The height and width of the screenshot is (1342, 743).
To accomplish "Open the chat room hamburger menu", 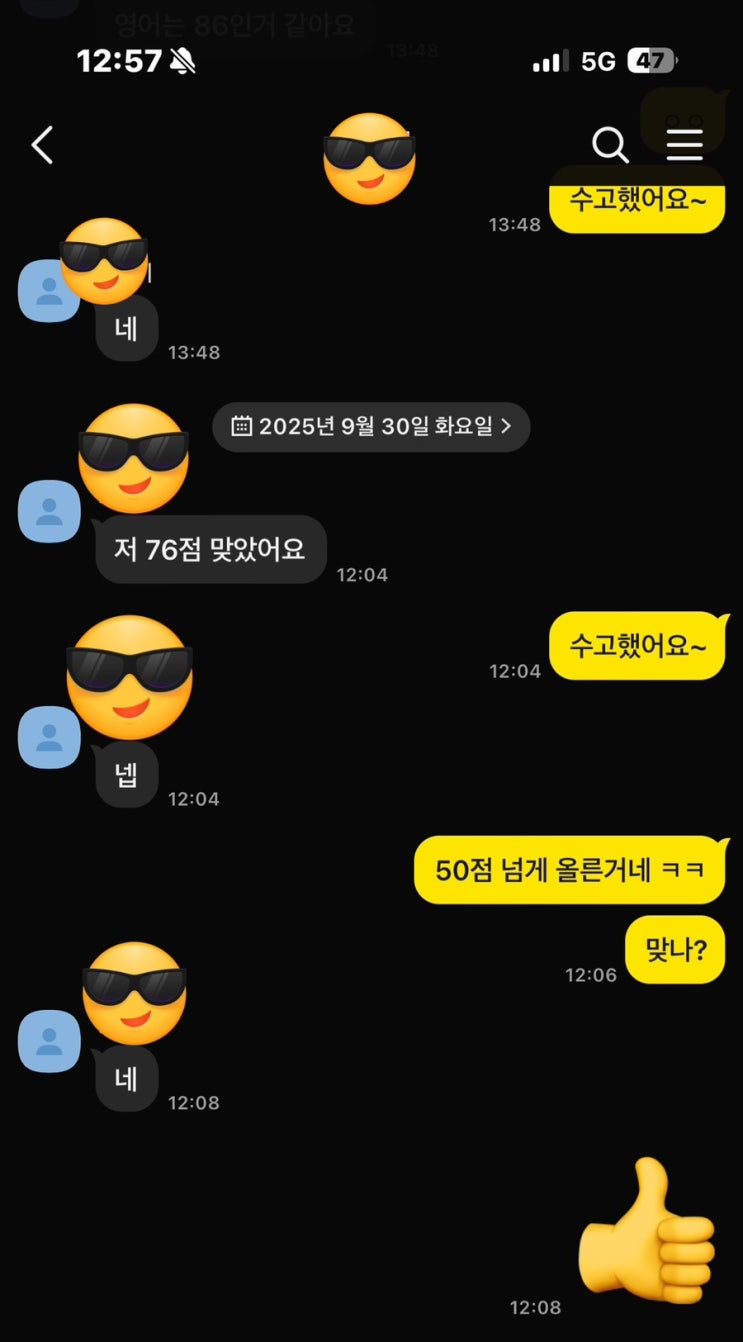I will (685, 145).
